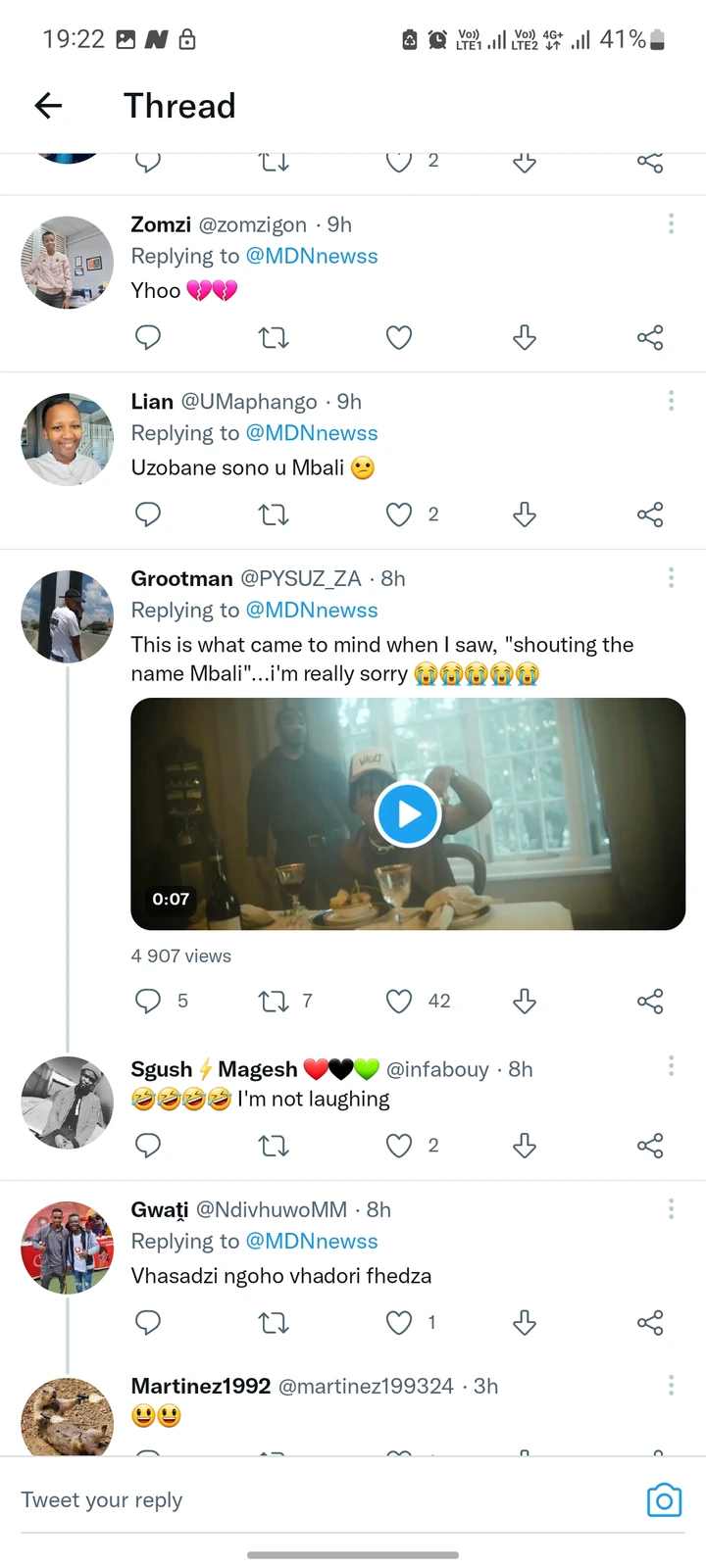The image size is (706, 1568).
Task: Like Grootman's tweet
Action: (399, 1001)
